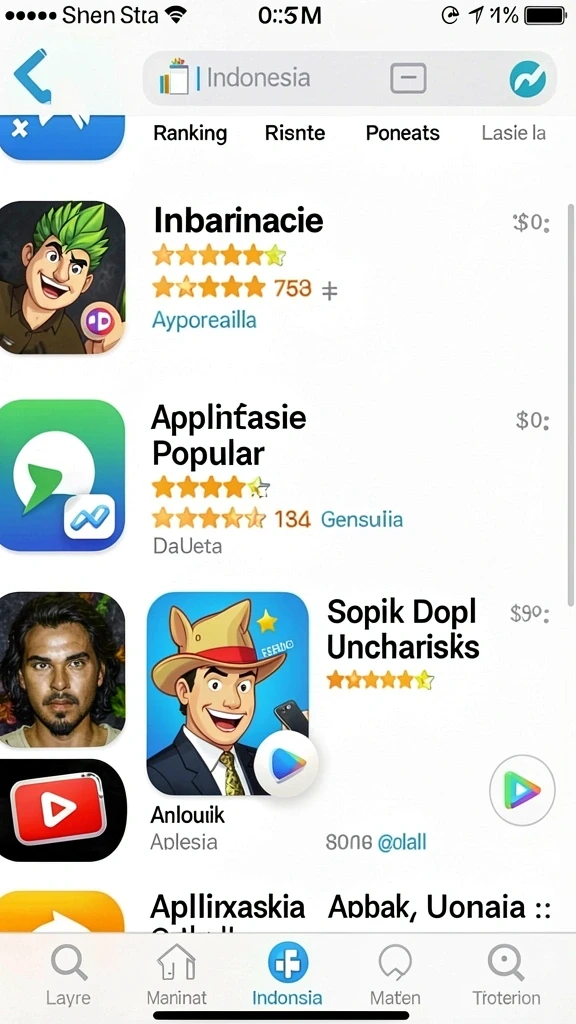This screenshot has width=576, height=1024.
Task: Open the Troterion bottom tab
Action: (506, 975)
